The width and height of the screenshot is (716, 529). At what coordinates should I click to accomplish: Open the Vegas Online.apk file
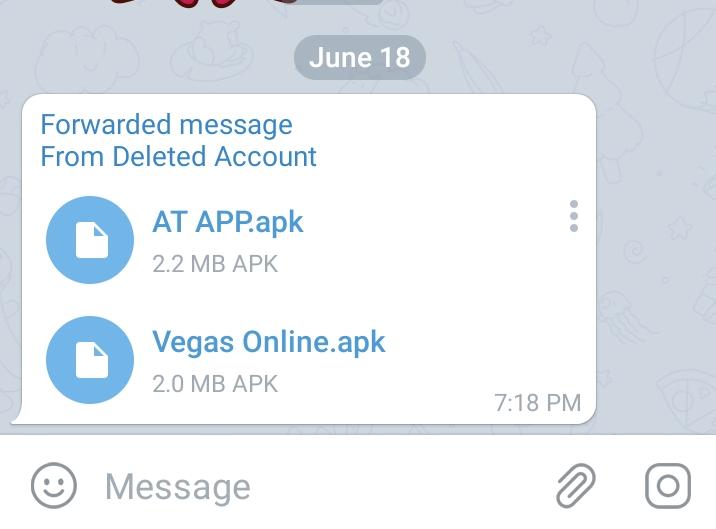coord(90,360)
